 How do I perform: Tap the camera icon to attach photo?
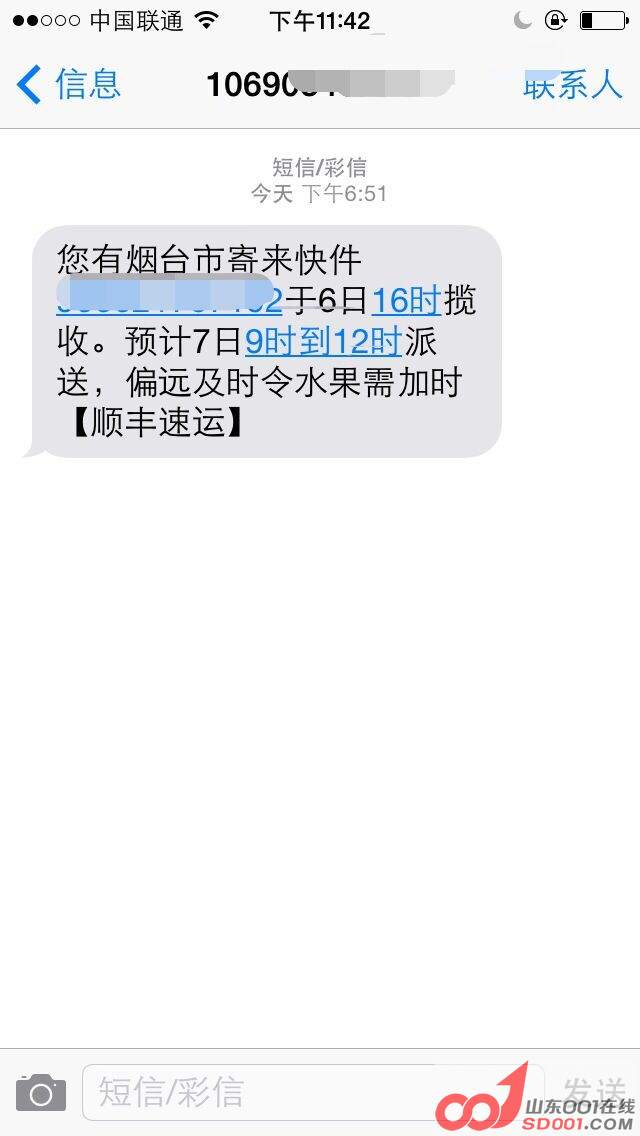coord(41,1092)
